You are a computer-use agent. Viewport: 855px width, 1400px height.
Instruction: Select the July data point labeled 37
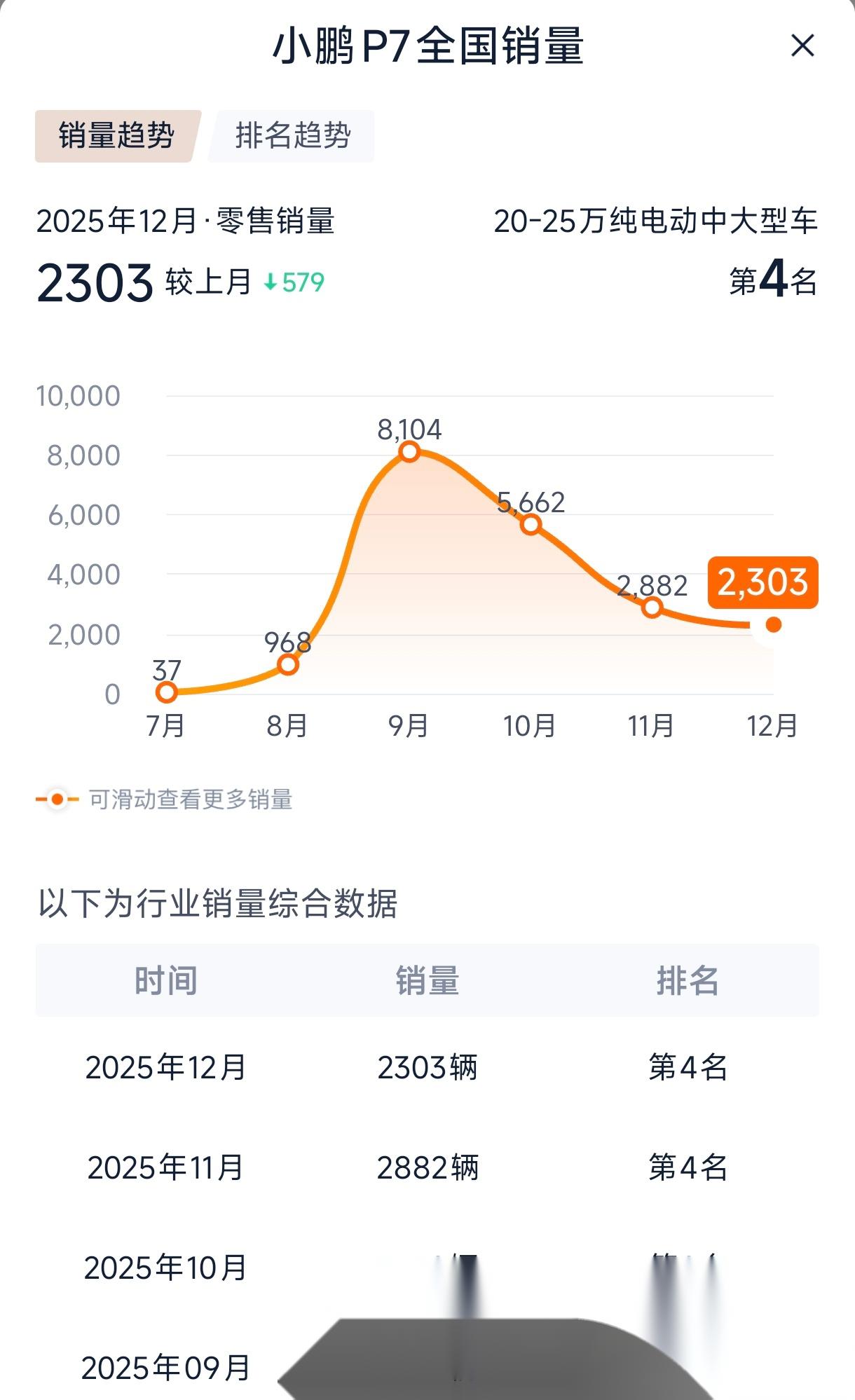[167, 694]
